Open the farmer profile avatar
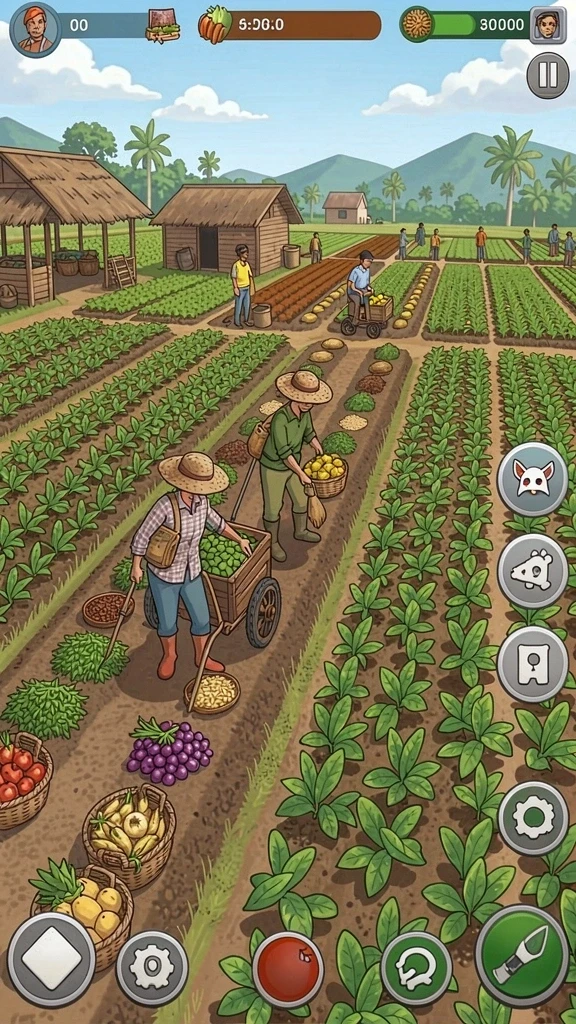The width and height of the screenshot is (576, 1024). tap(35, 29)
